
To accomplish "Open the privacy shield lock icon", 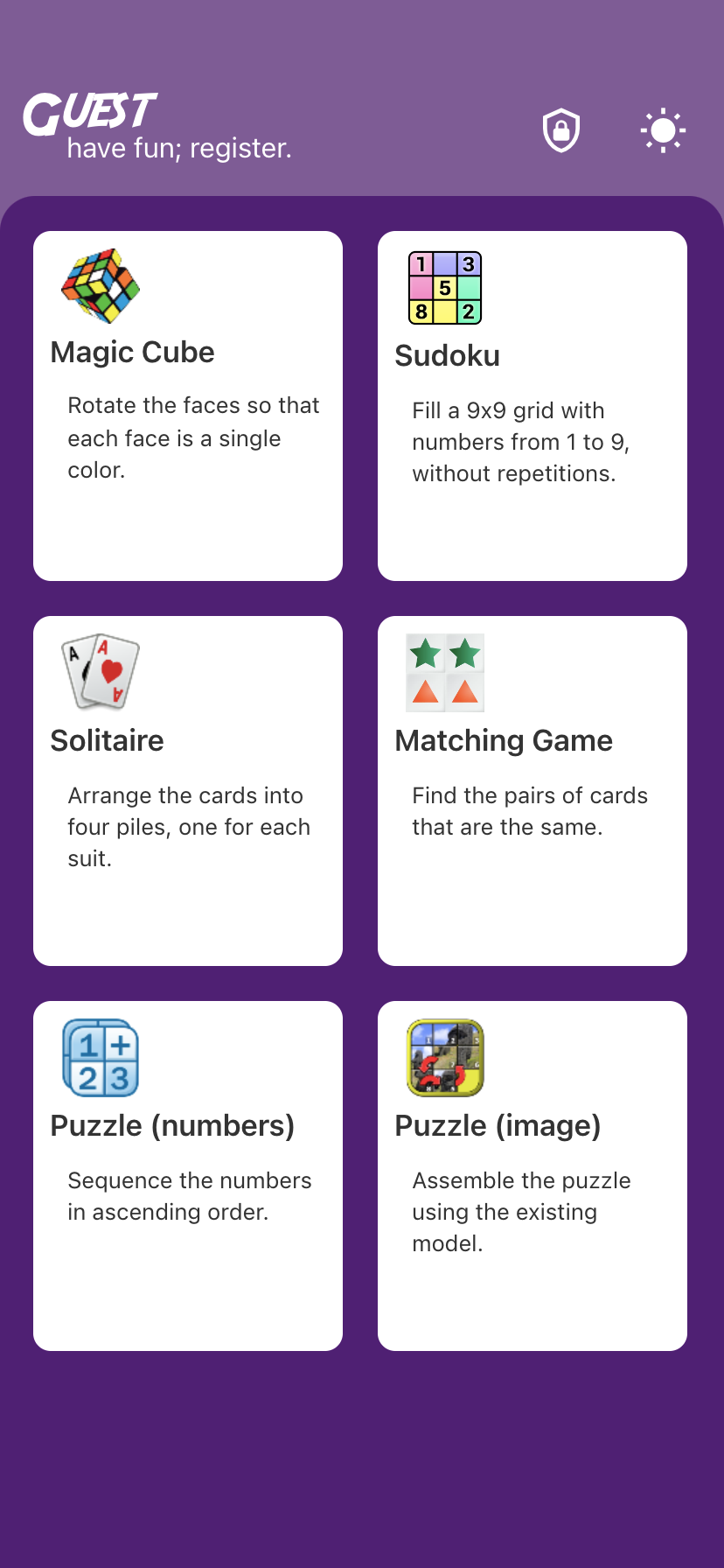I will [561, 131].
